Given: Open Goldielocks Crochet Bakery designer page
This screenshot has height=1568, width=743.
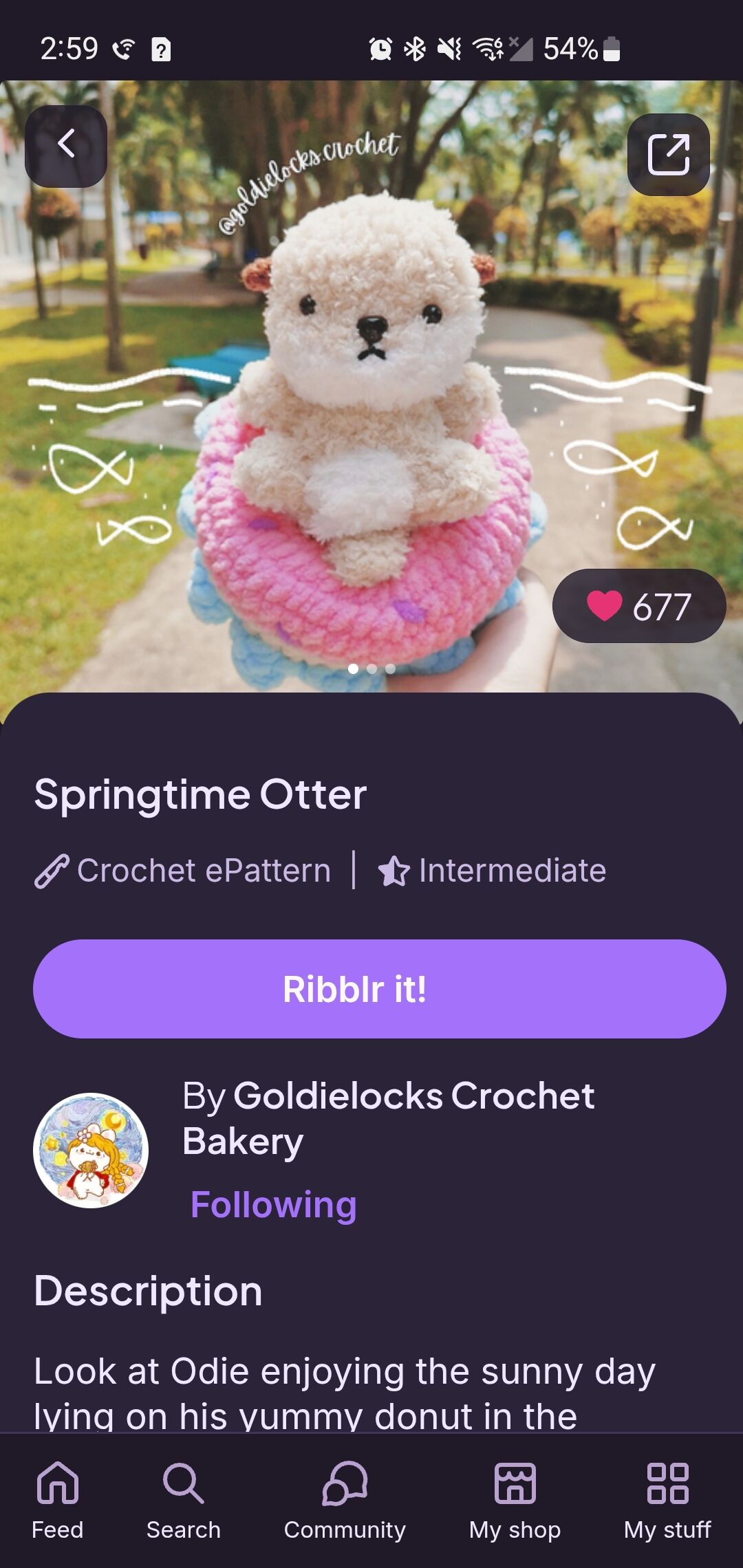Looking at the screenshot, I should coord(388,1118).
